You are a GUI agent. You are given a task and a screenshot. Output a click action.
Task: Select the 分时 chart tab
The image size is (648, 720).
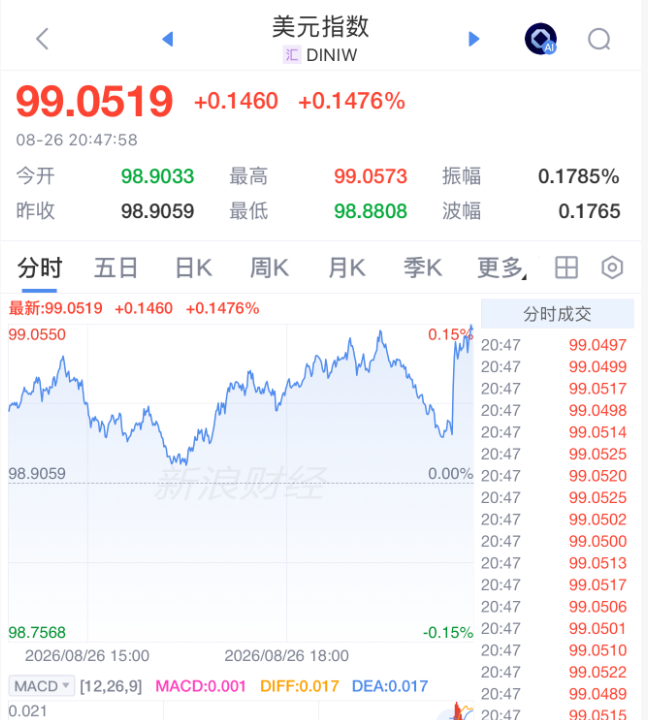[39, 268]
